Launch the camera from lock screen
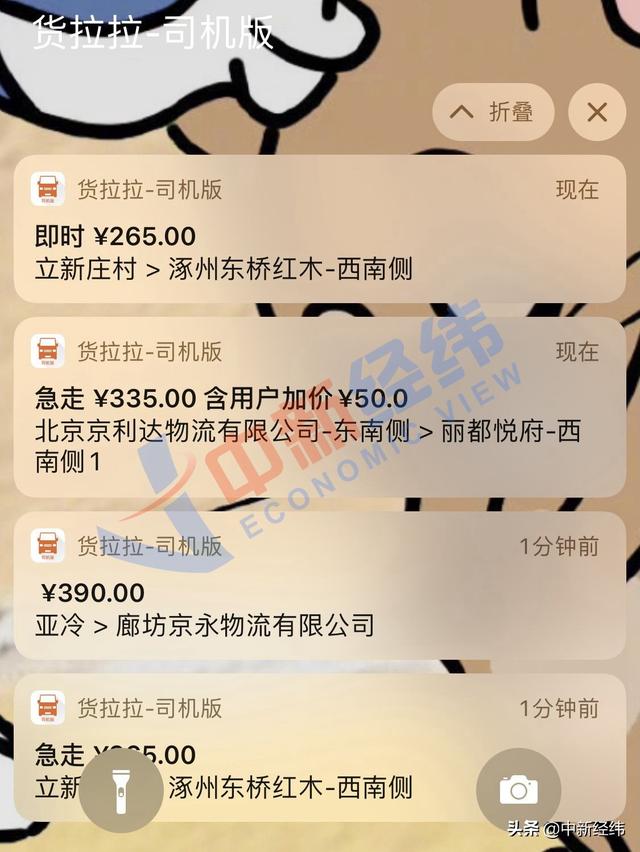The image size is (640, 852). point(518,790)
